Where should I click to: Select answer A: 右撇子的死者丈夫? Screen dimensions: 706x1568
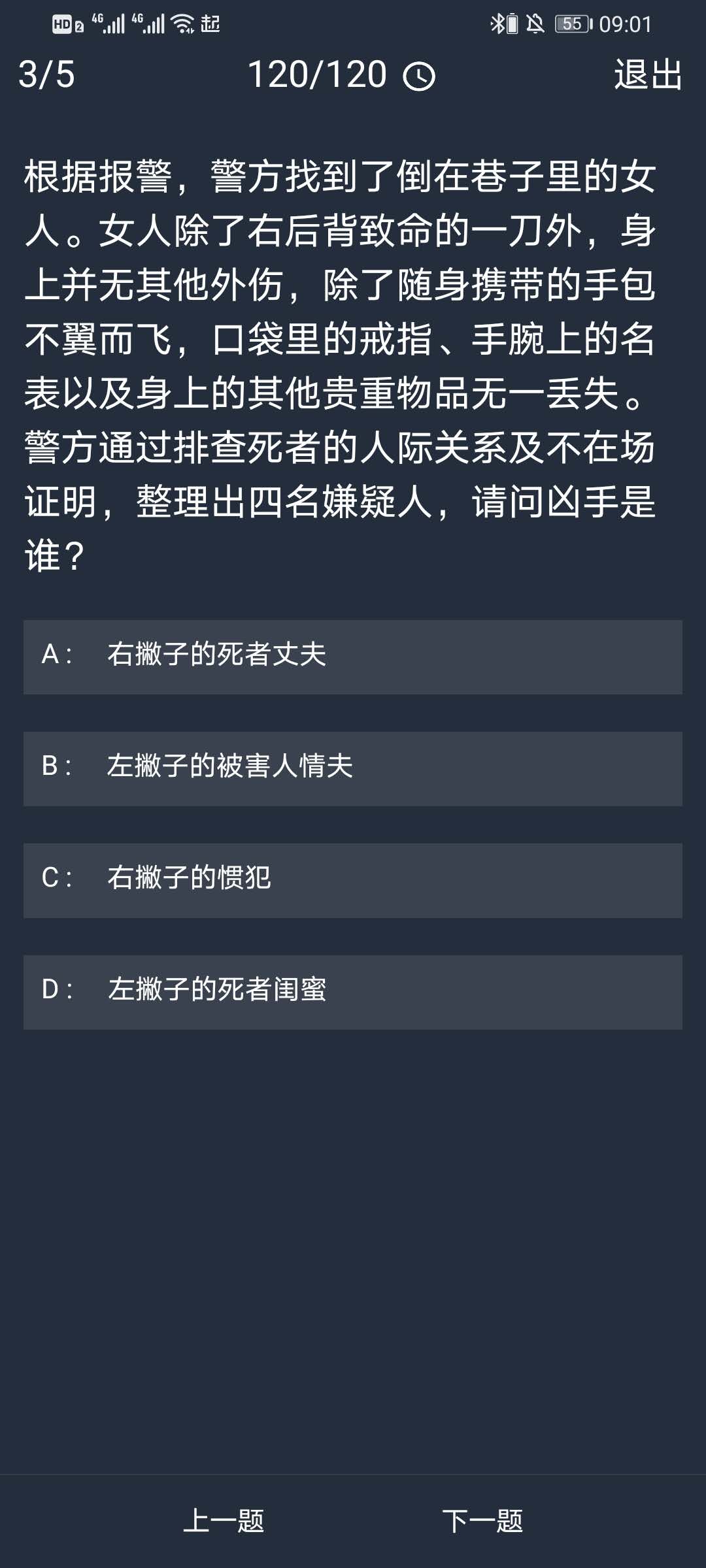[x=353, y=657]
